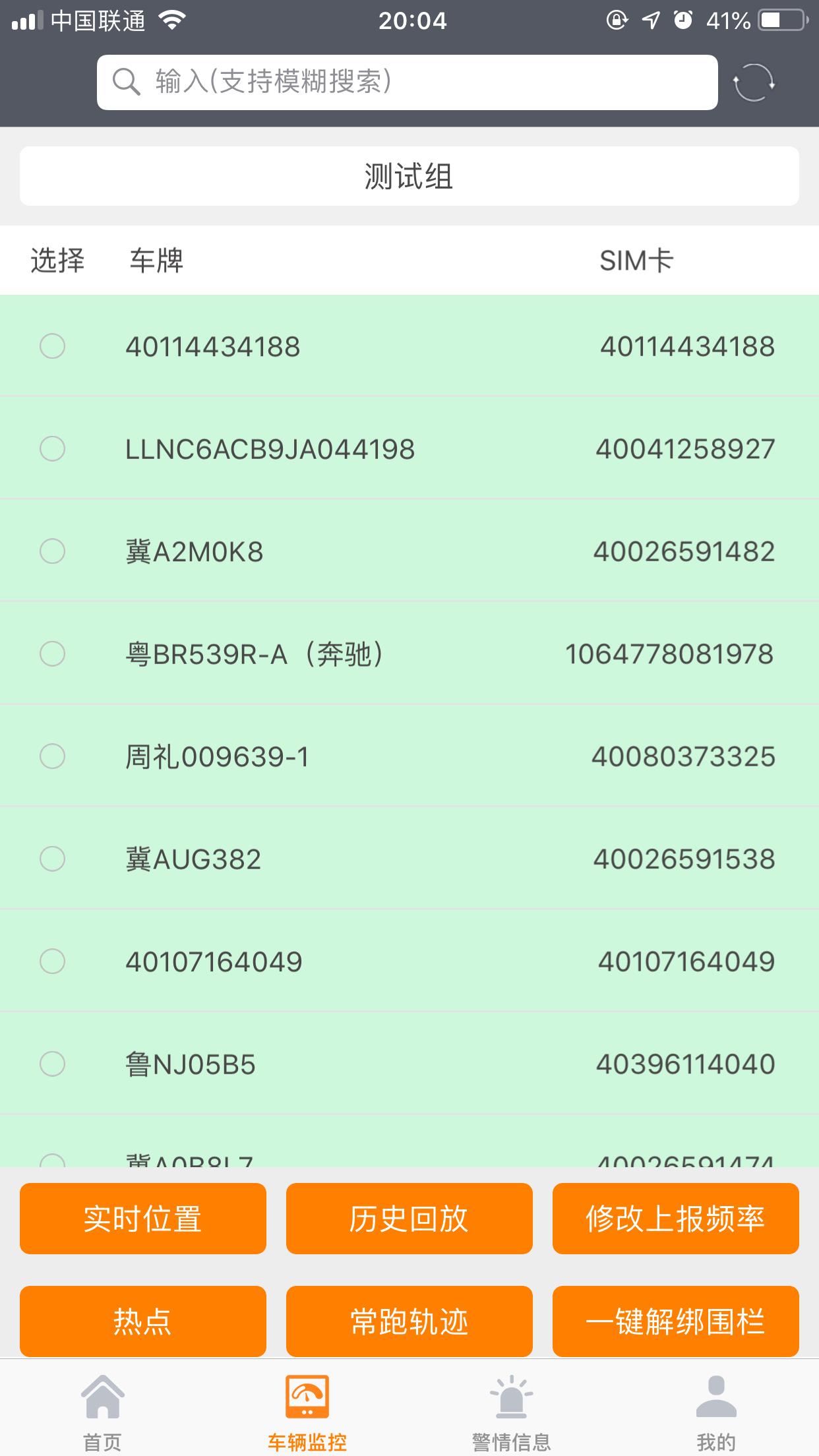Choose the vehicle 冀A2M0K8
Image resolution: width=819 pixels, height=1456 pixels.
53,551
